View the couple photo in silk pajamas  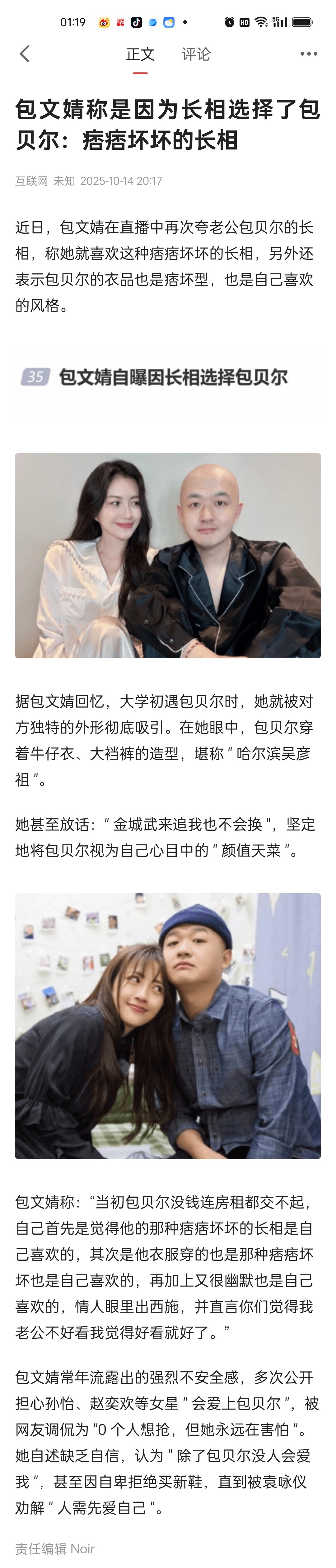pyautogui.click(x=168, y=555)
